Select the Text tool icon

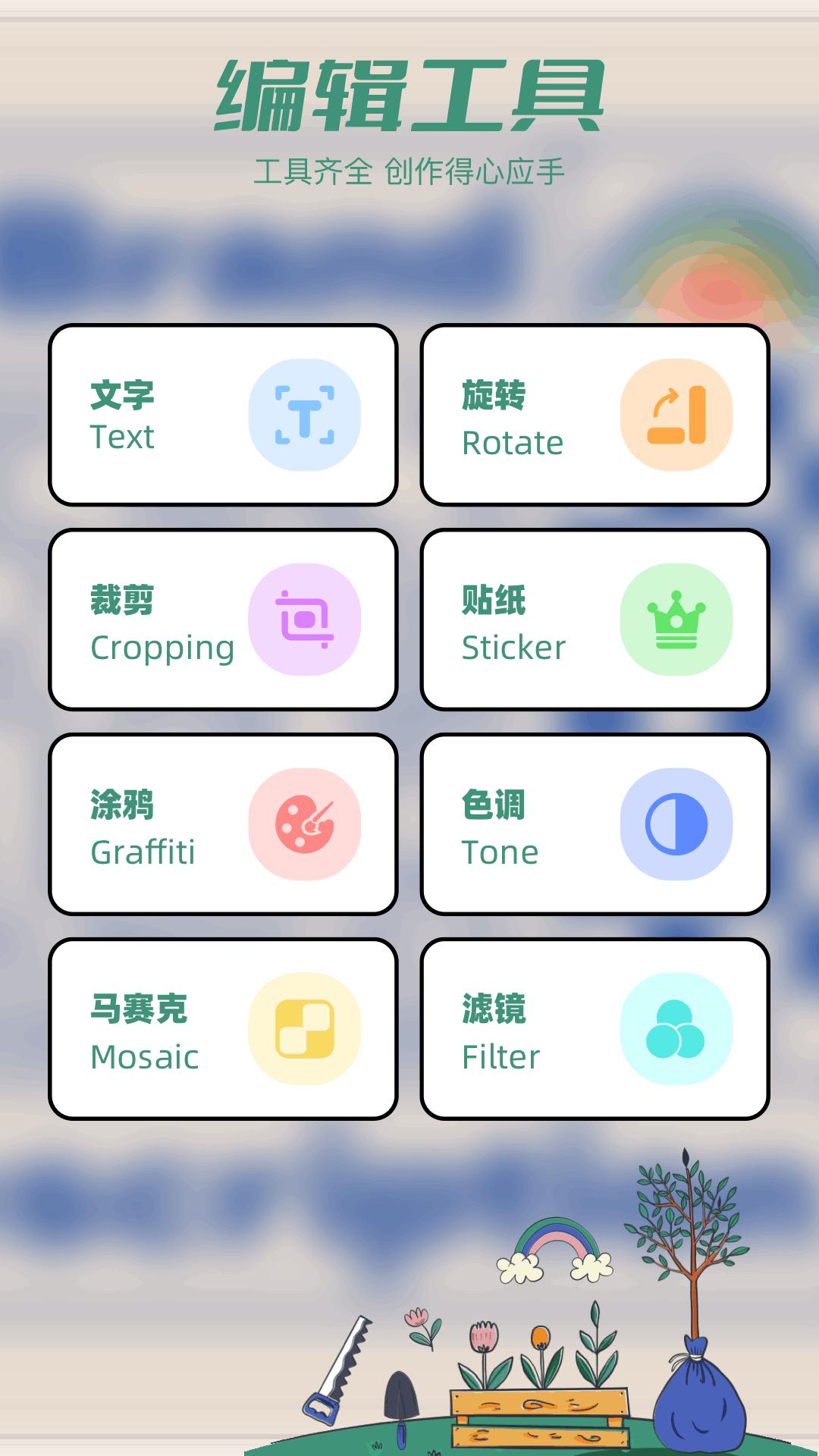[306, 414]
